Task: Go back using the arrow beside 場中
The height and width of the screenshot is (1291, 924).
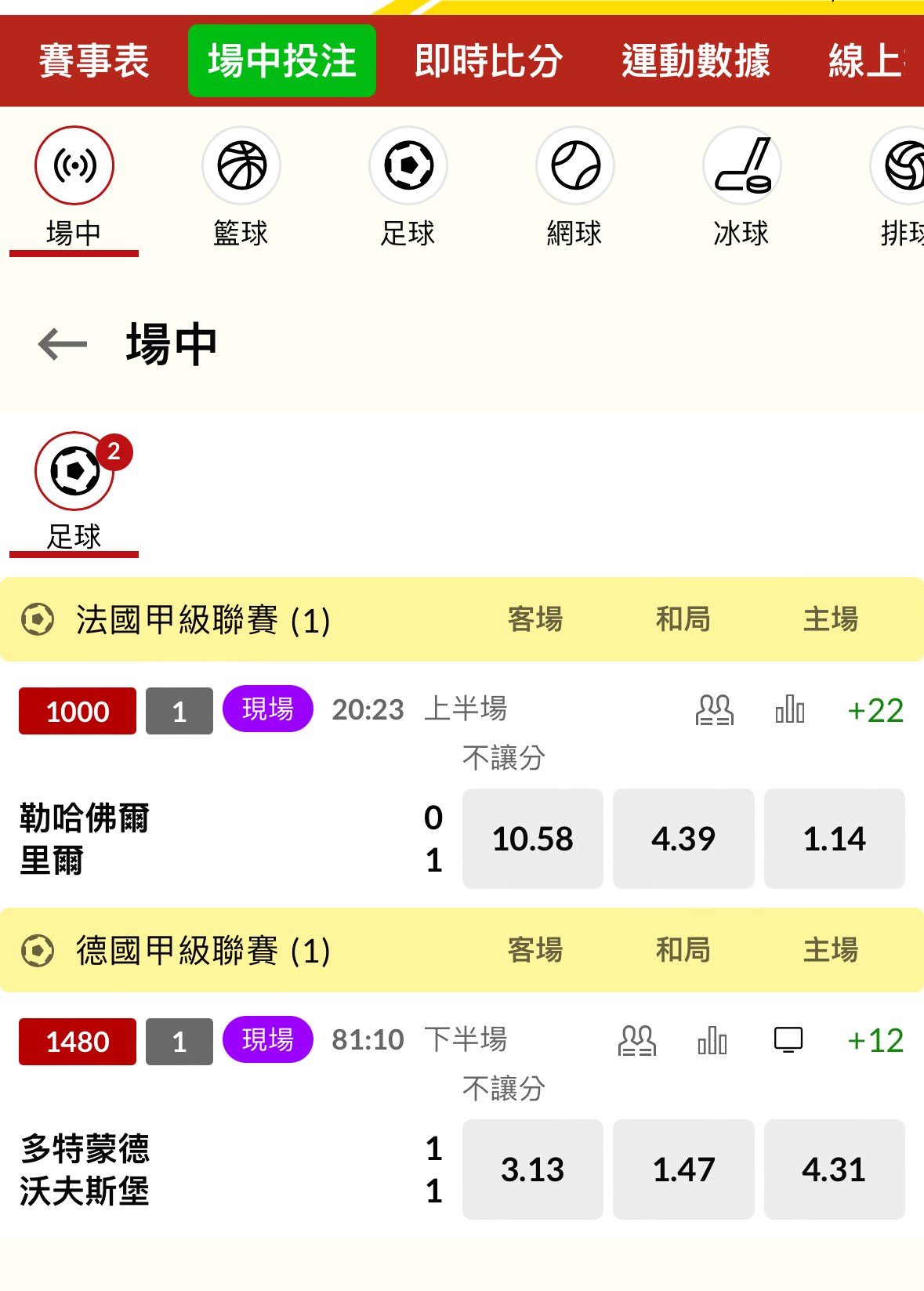Action: tap(63, 344)
